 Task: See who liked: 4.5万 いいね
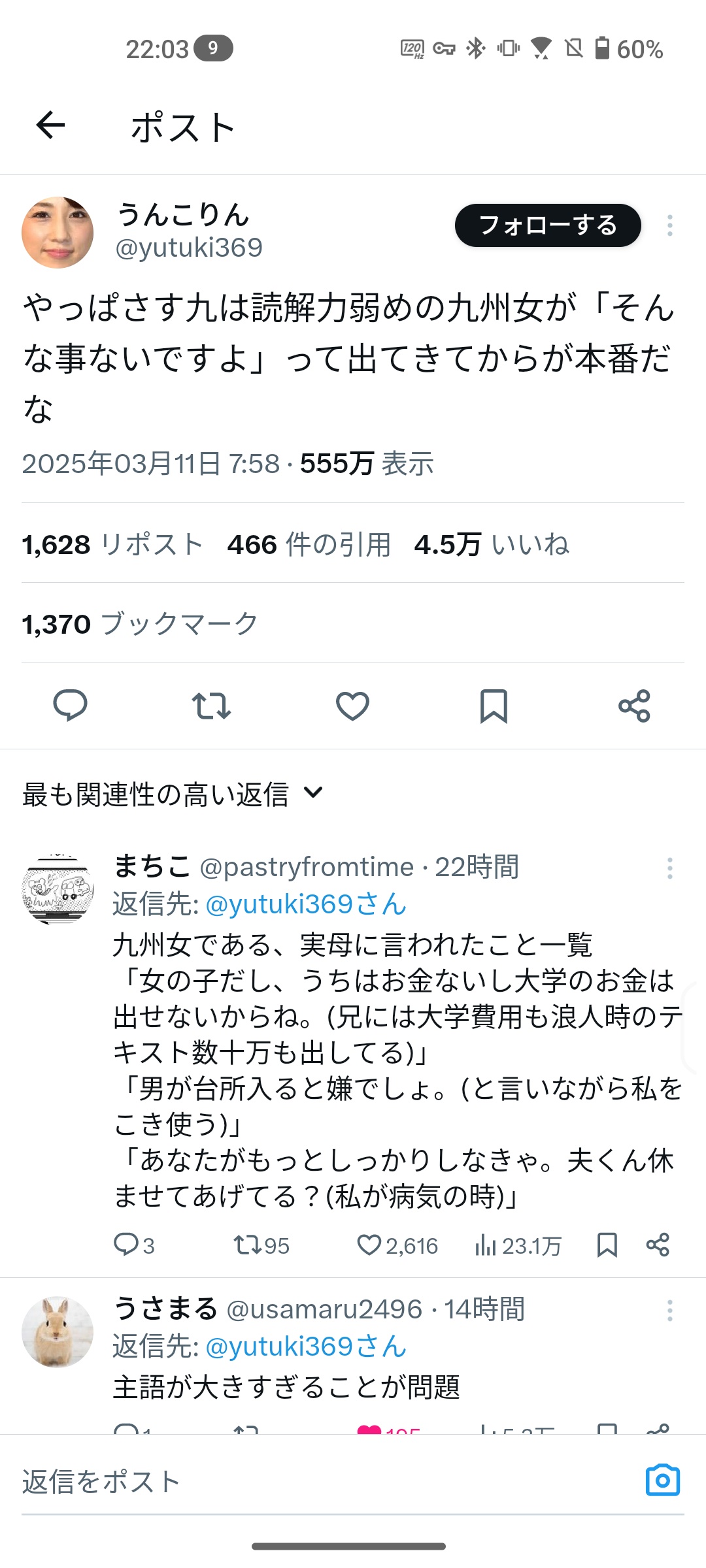(492, 544)
